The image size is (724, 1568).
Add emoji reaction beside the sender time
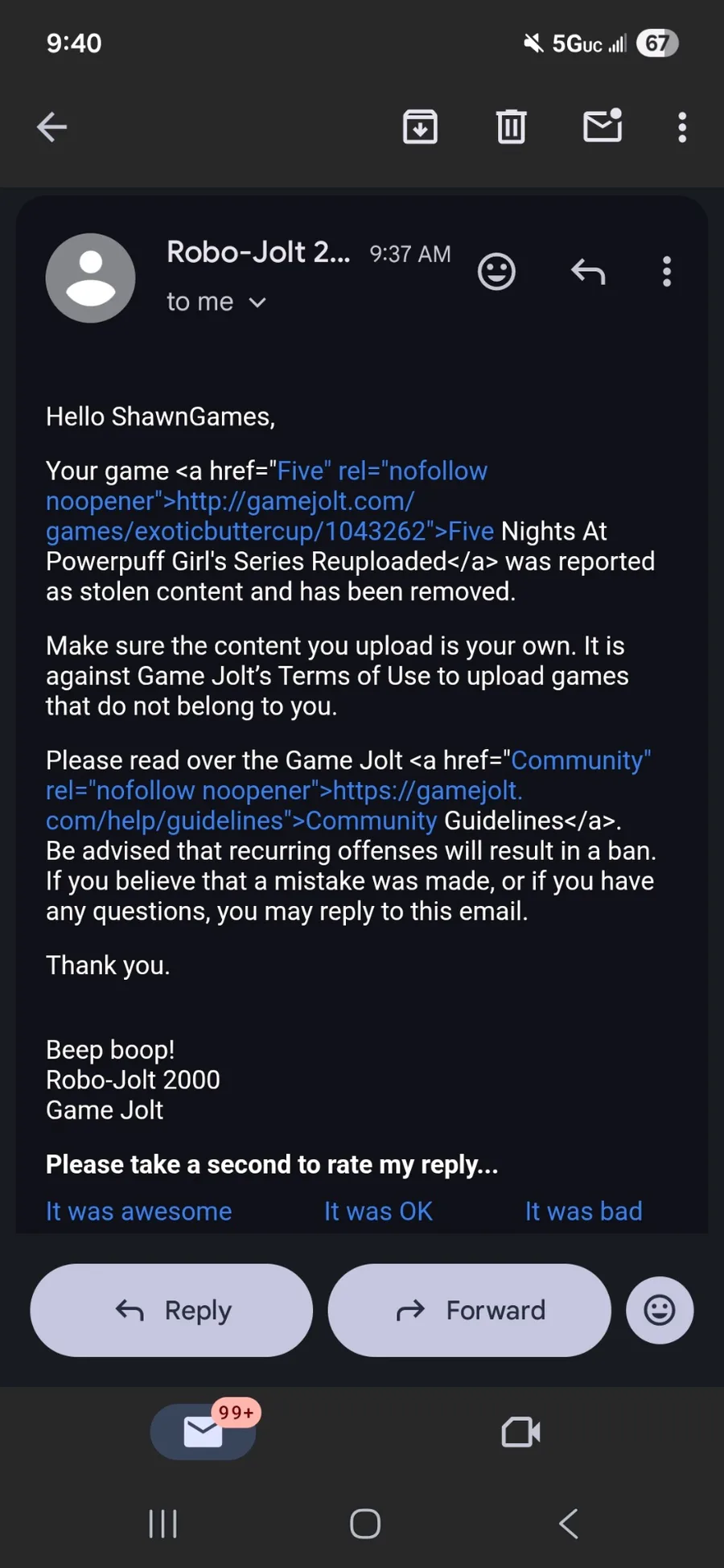(x=496, y=272)
